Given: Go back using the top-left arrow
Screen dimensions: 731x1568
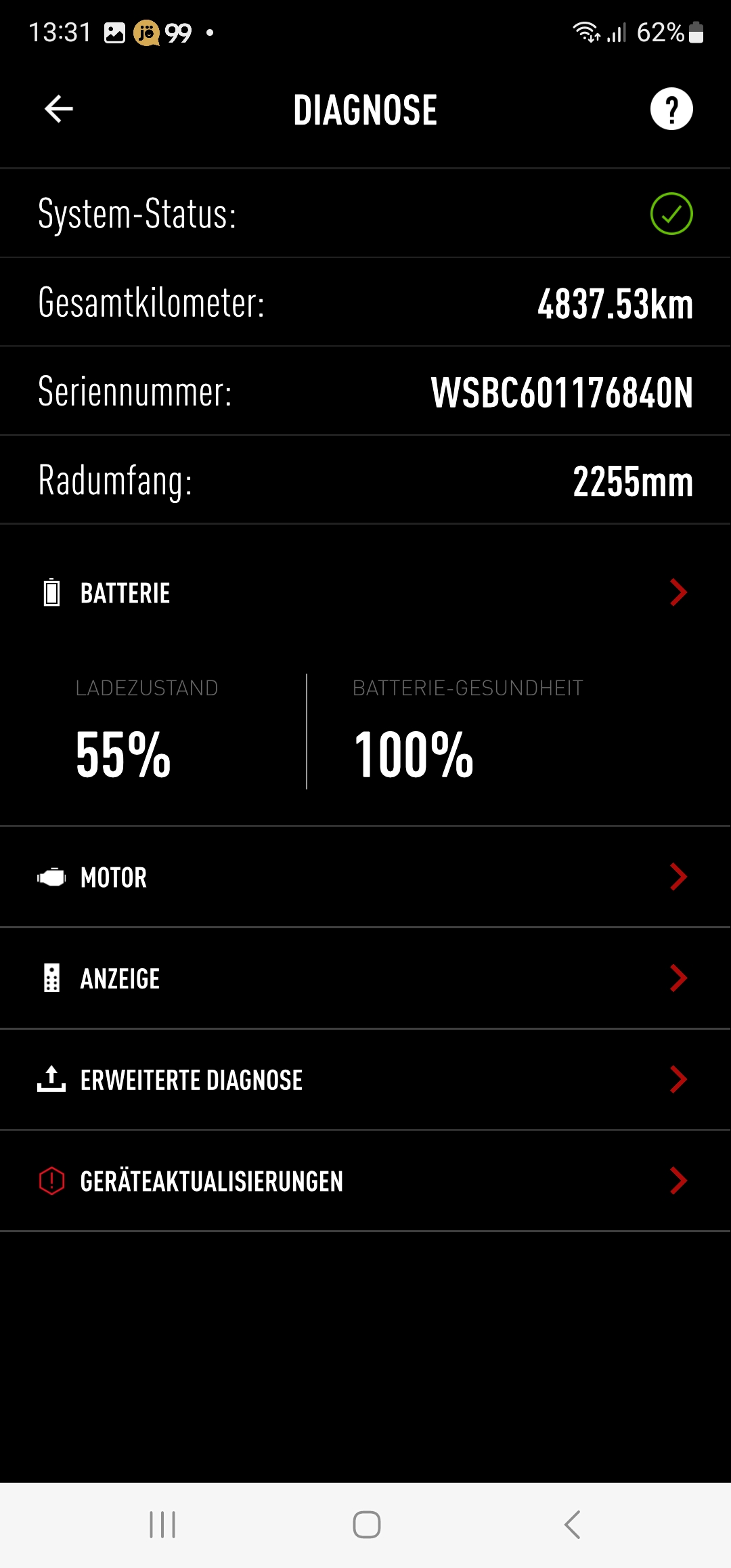Looking at the screenshot, I should (x=59, y=109).
